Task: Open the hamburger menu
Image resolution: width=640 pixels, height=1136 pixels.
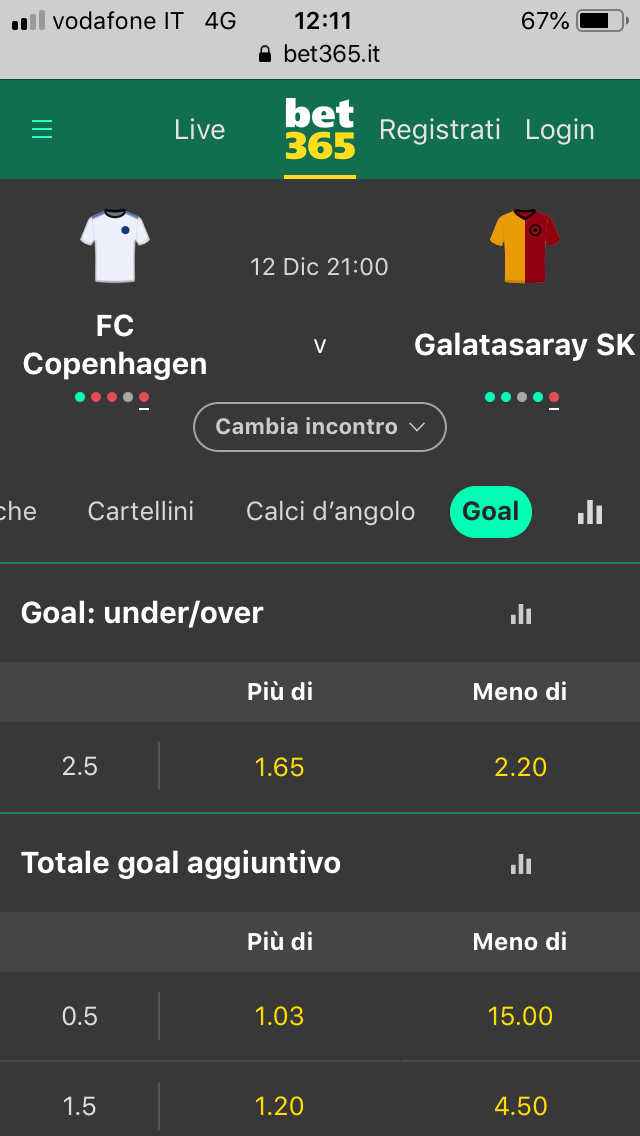Action: (x=42, y=130)
